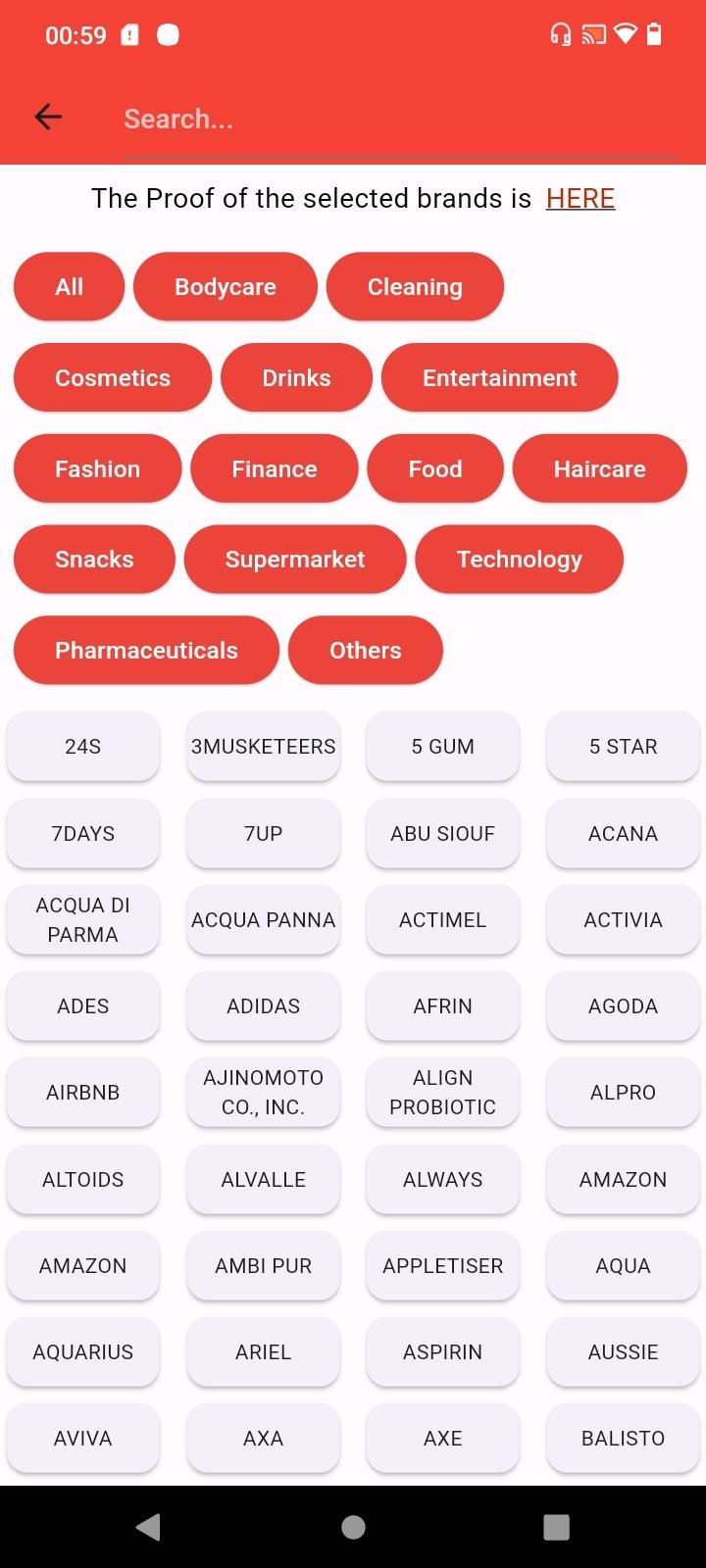Show Finance brands
Viewport: 706px width, 1568px height.
pyautogui.click(x=274, y=469)
